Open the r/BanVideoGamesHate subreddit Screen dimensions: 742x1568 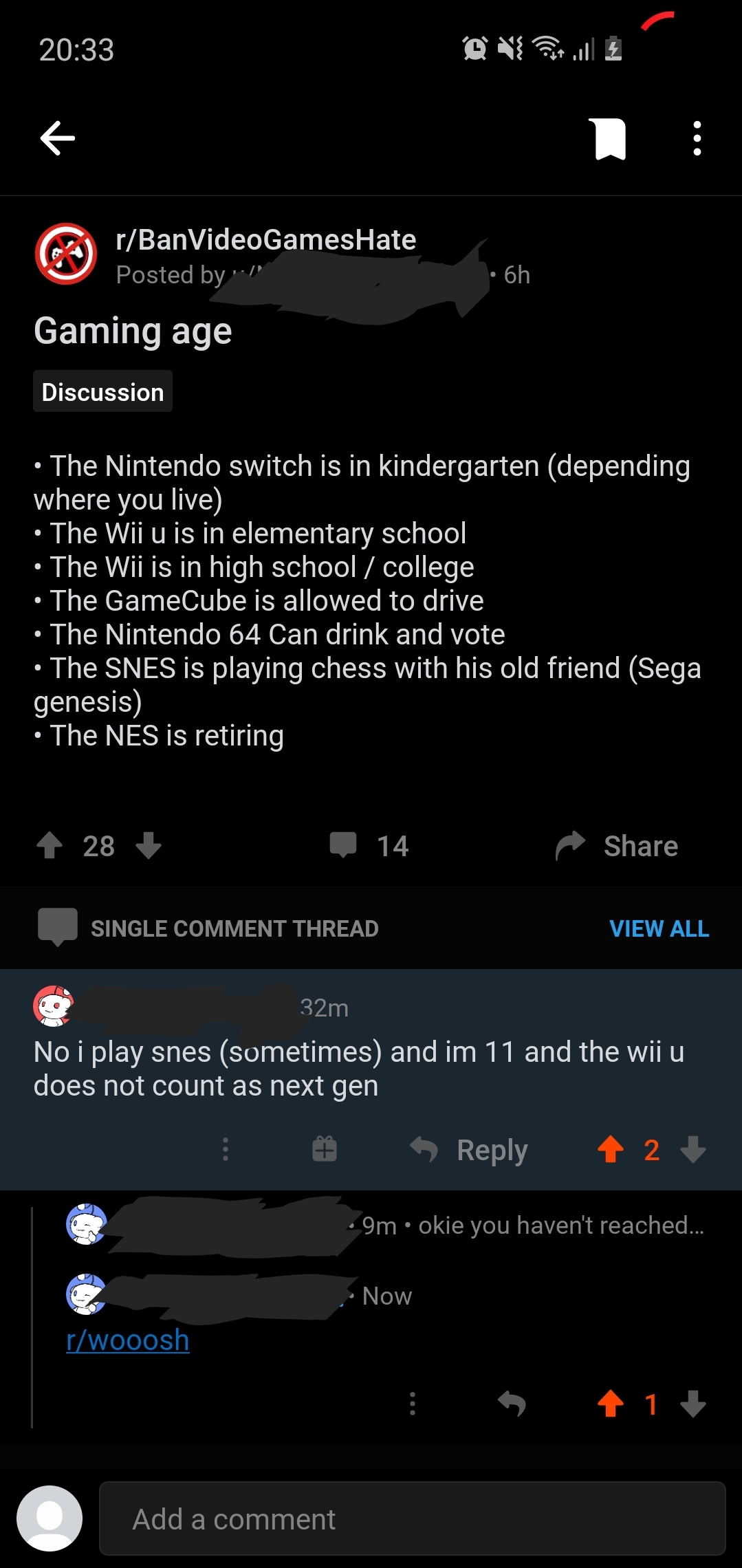click(x=265, y=240)
